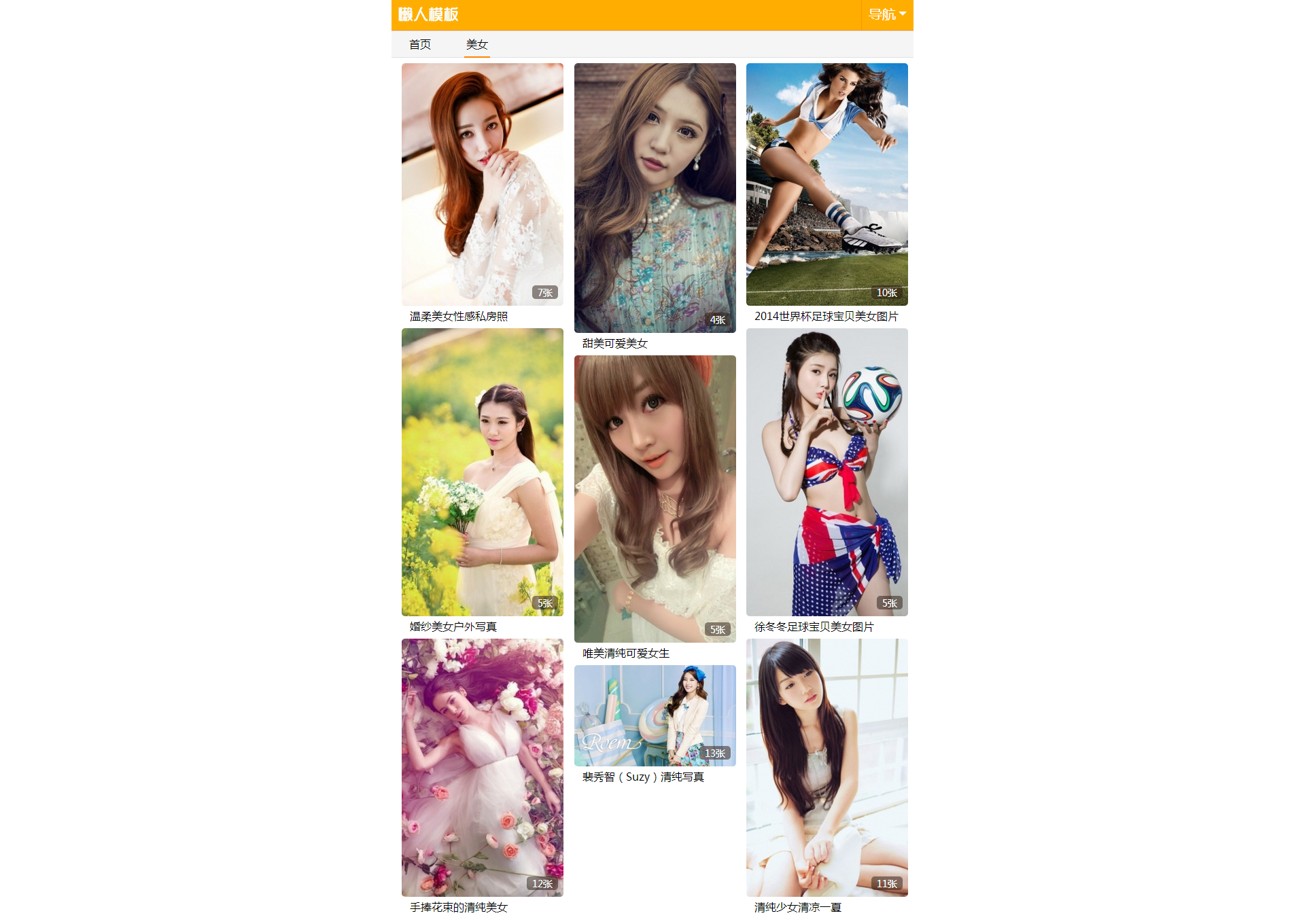Switch to the 首页 tab
1305x924 pixels.
[420, 45]
